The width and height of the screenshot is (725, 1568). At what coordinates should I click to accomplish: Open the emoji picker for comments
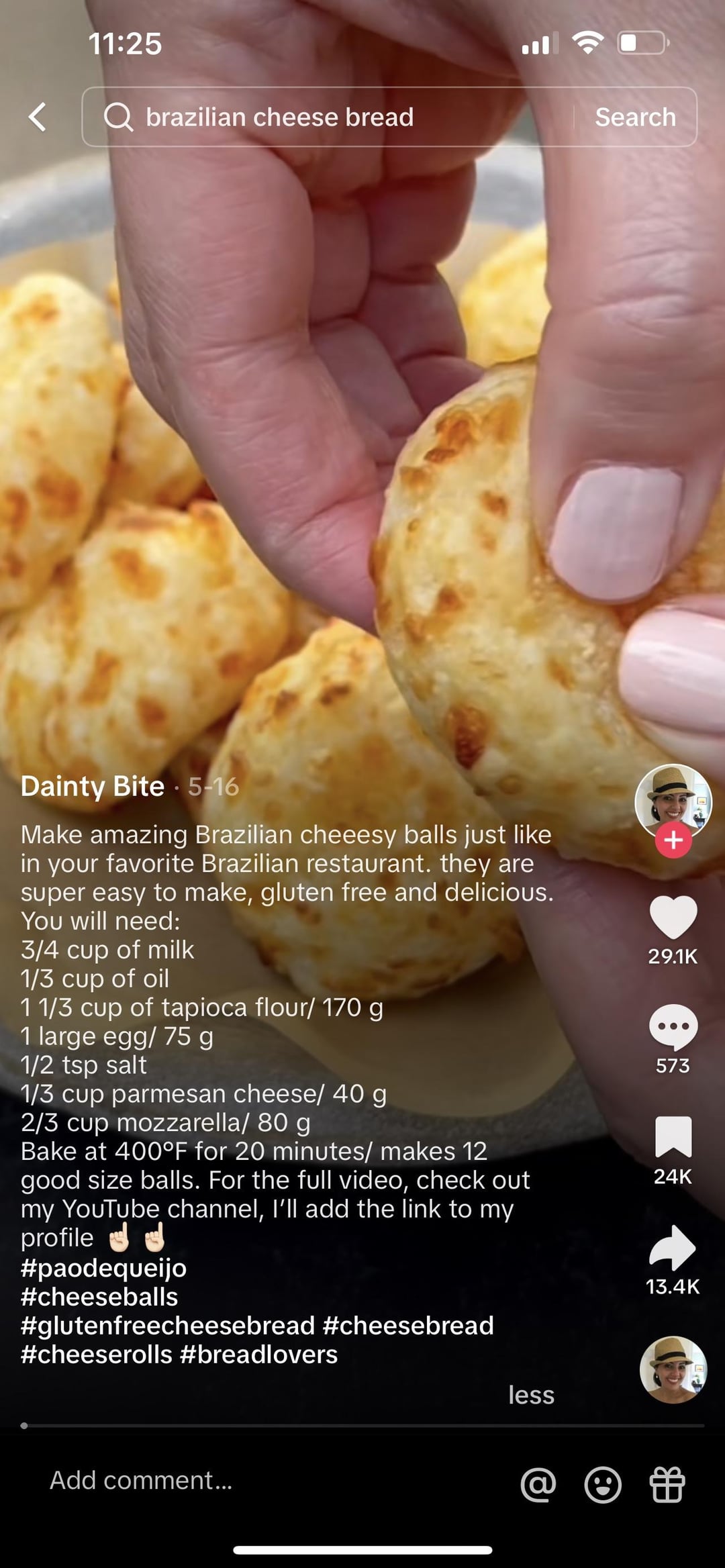(x=602, y=1483)
